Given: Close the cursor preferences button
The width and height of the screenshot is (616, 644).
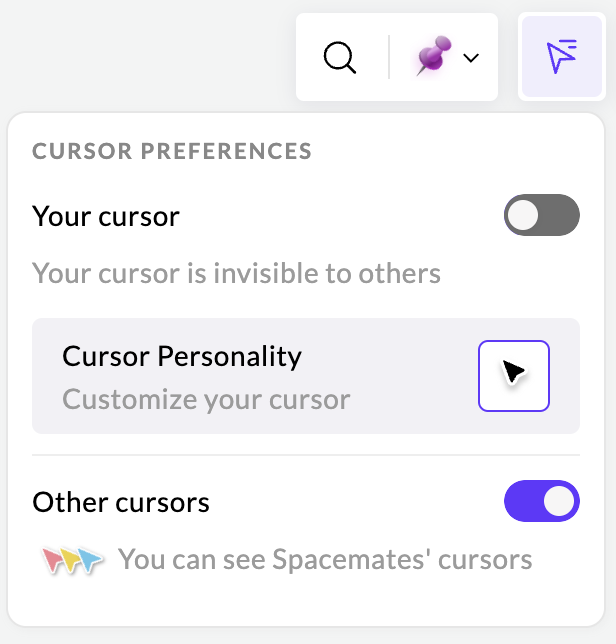Looking at the screenshot, I should (562, 58).
